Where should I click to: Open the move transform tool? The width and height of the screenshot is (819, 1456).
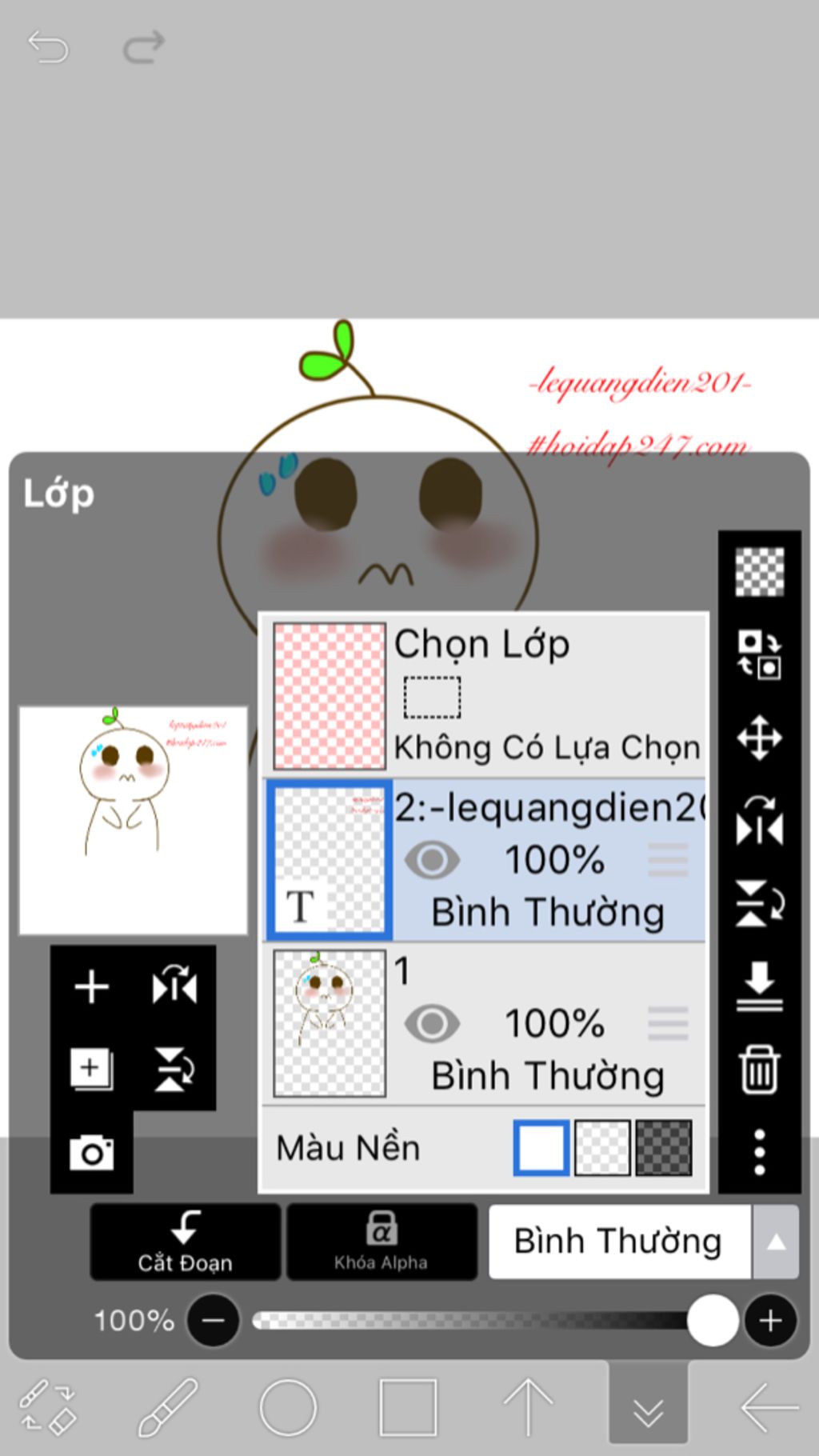[759, 737]
